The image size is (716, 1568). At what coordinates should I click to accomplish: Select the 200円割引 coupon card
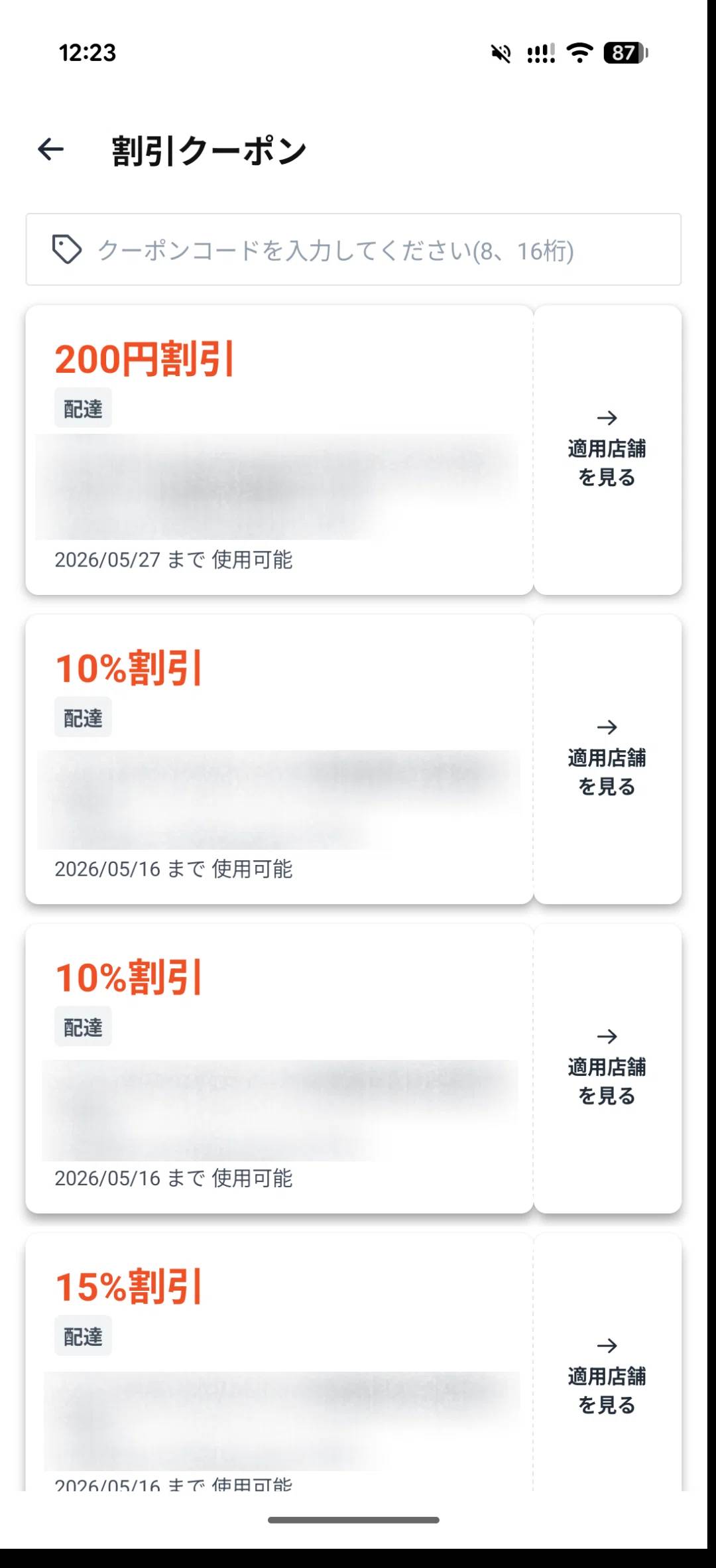(x=278, y=450)
